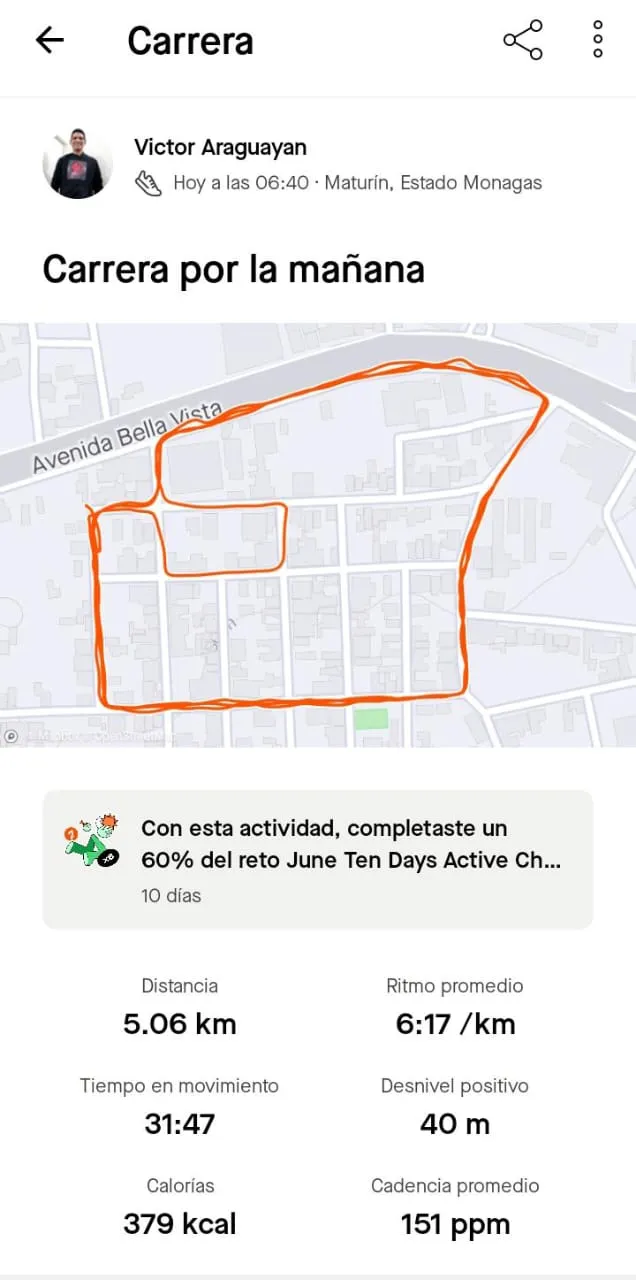Open the running route map
The image size is (636, 1280).
coord(318,535)
